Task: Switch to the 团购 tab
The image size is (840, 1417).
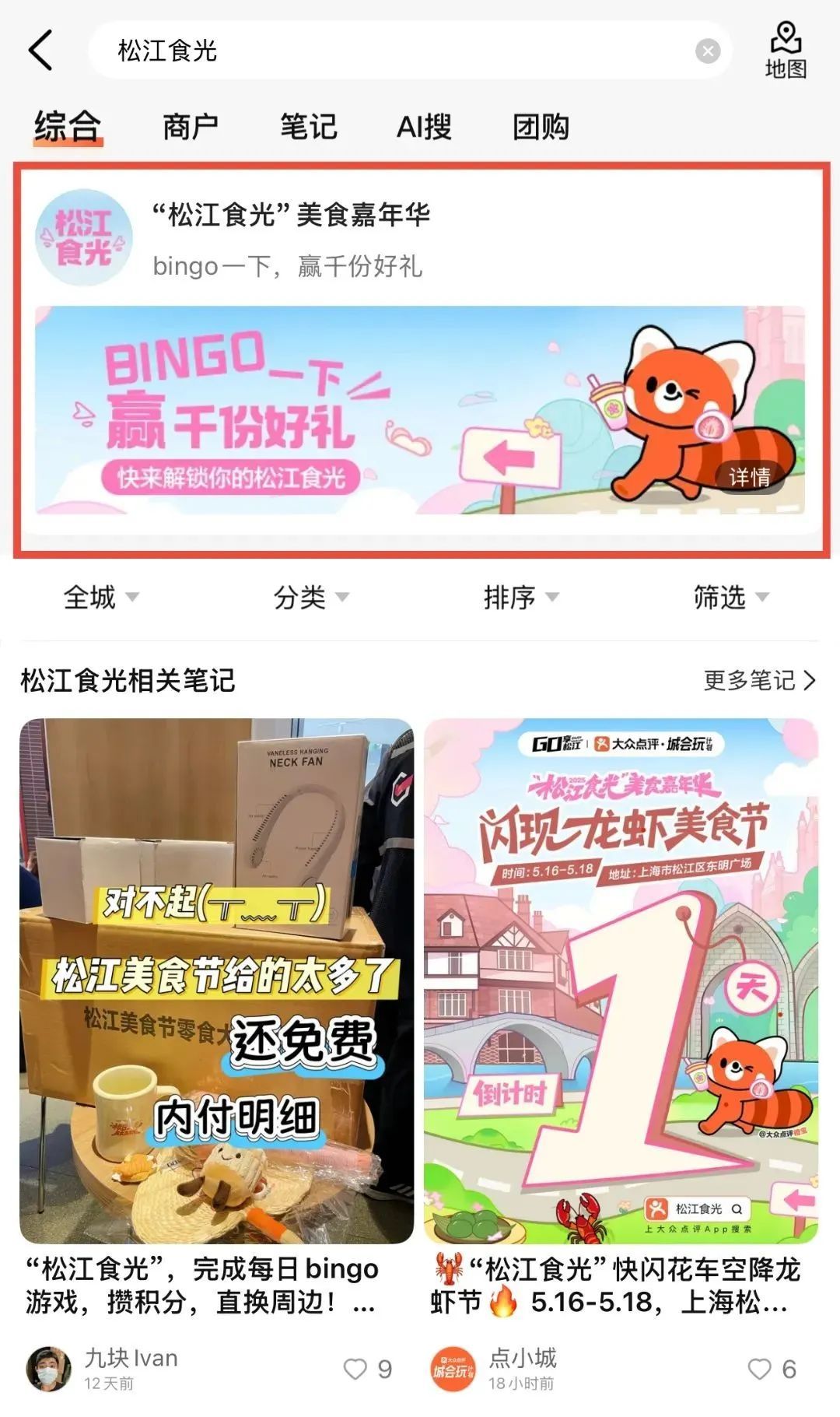Action: [541, 126]
